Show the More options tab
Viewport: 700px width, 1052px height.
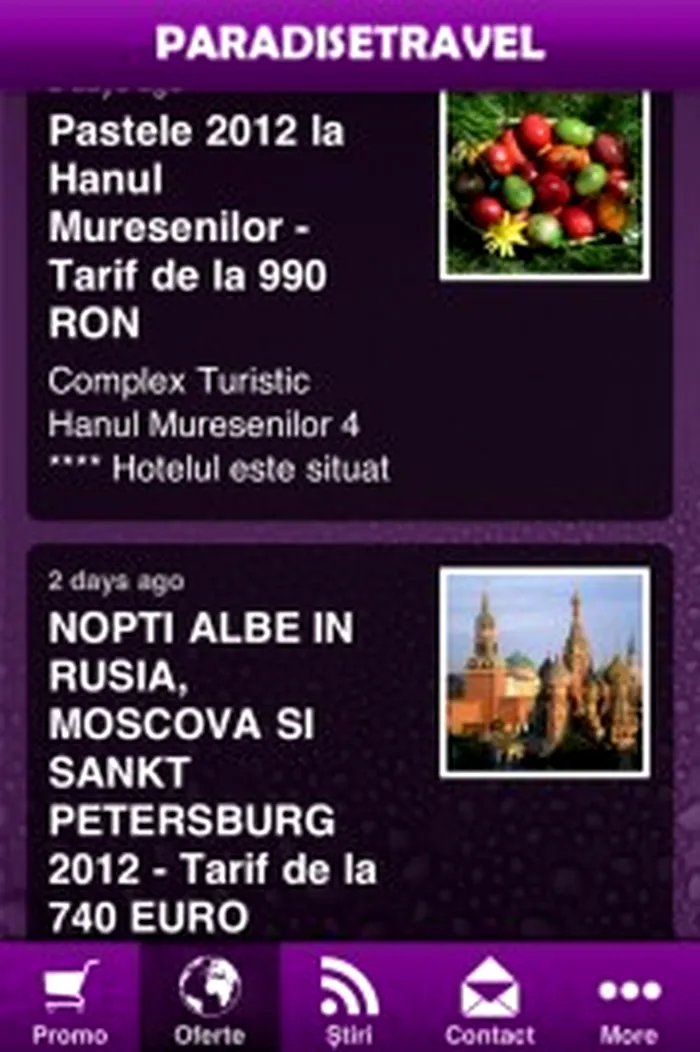pyautogui.click(x=629, y=998)
